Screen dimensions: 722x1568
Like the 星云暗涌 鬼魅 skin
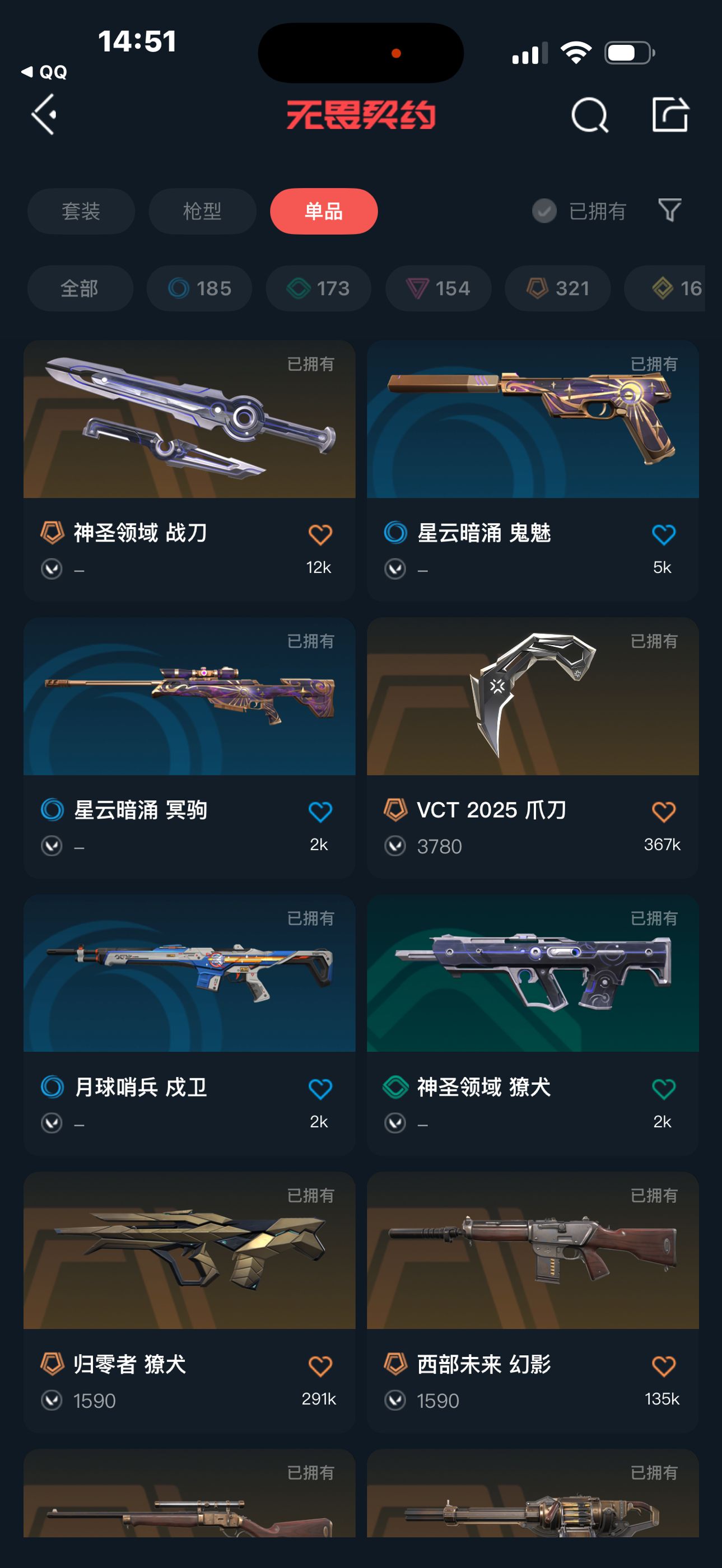tap(663, 534)
